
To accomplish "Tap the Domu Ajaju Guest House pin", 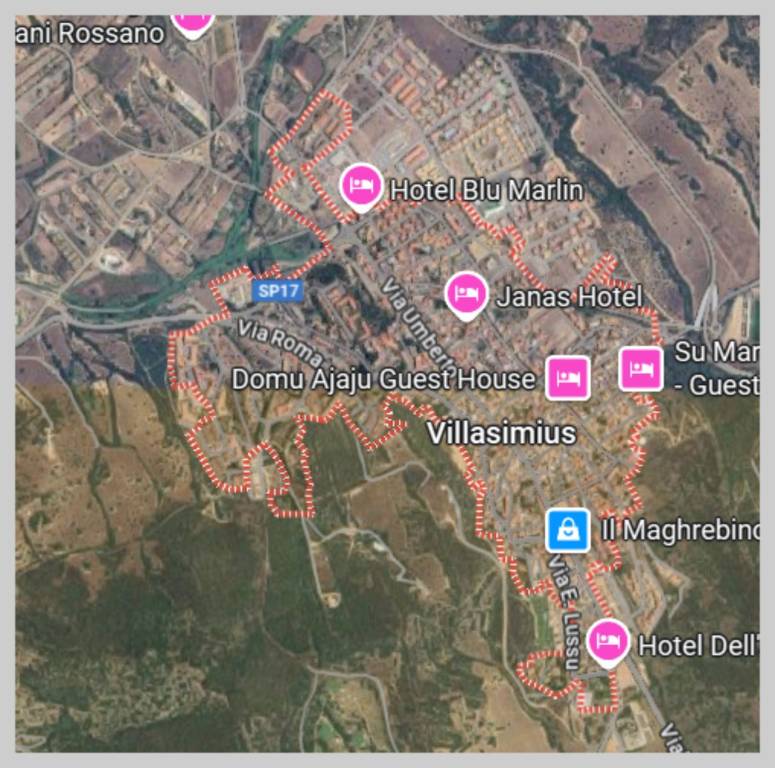I will [568, 378].
